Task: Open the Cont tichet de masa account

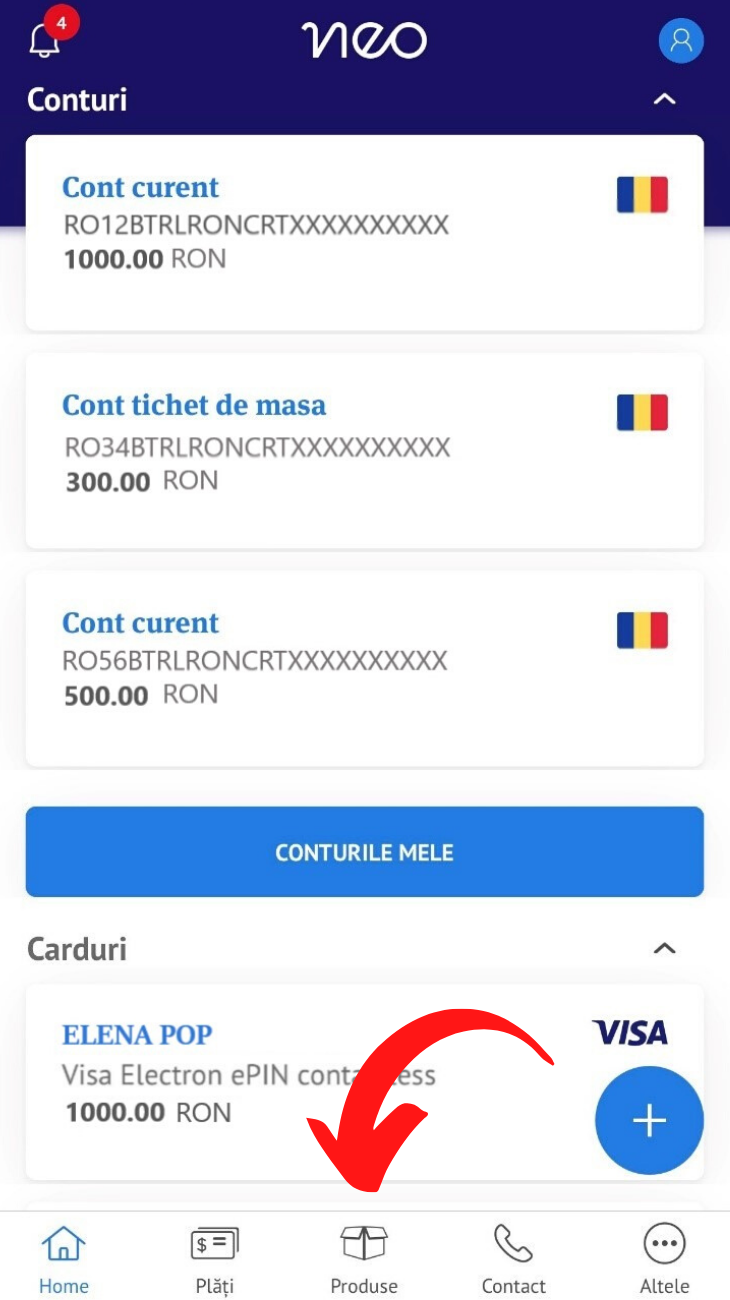Action: [365, 450]
